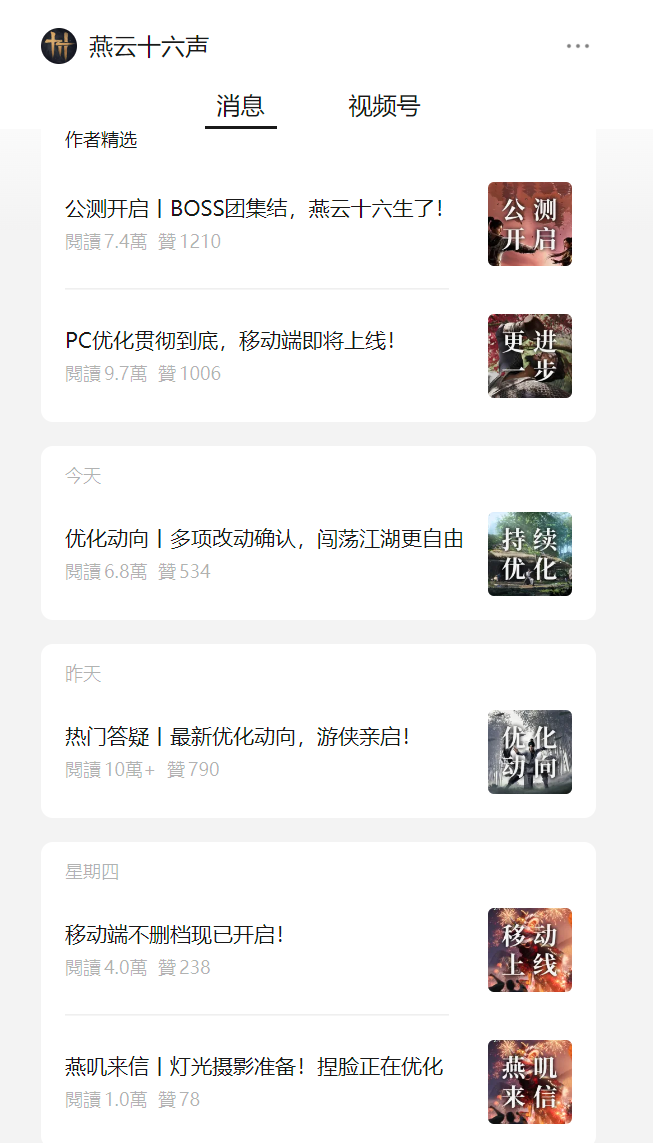Read 优化动向 多项改动确认 article

[x=264, y=540]
